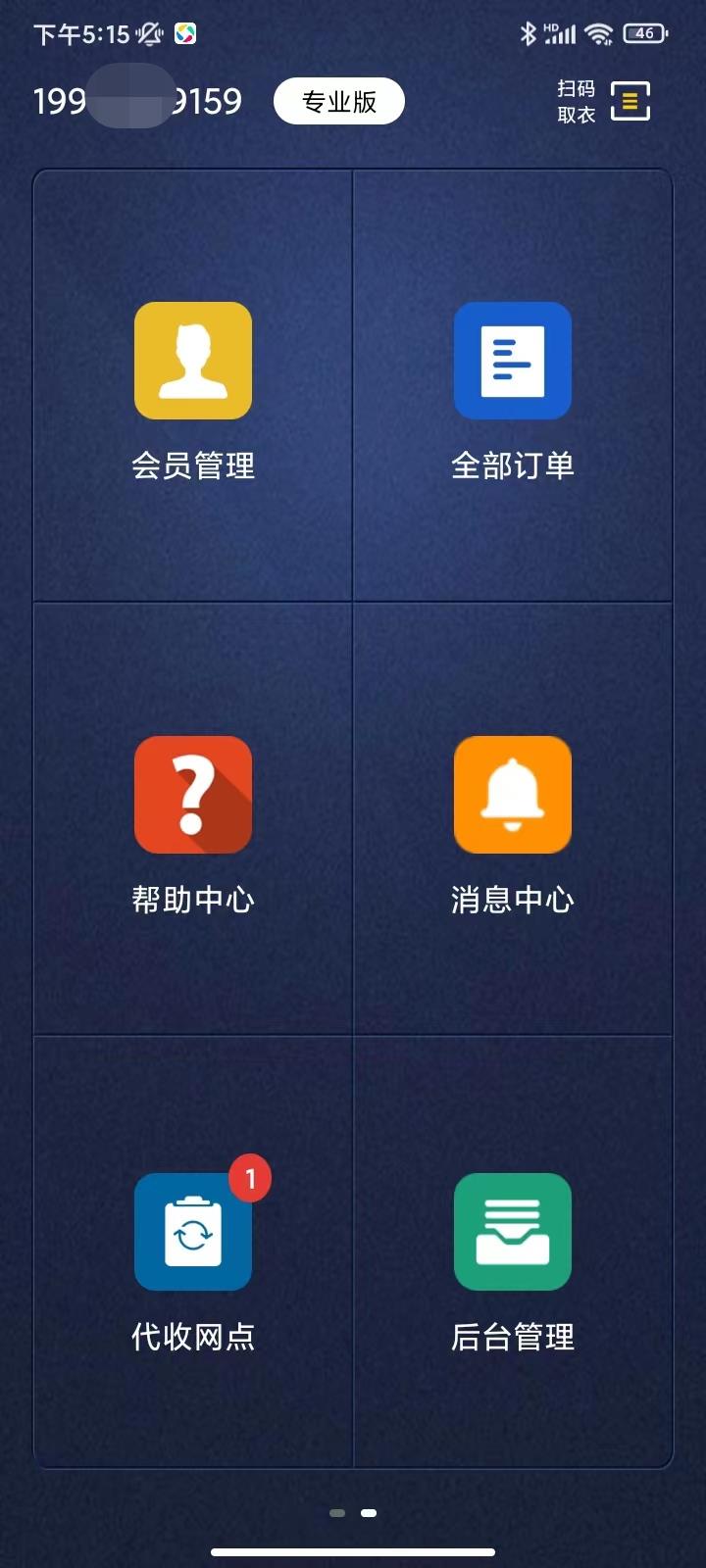Open the 会员管理 label text
Viewport: 706px width, 1568px height.
tap(192, 467)
